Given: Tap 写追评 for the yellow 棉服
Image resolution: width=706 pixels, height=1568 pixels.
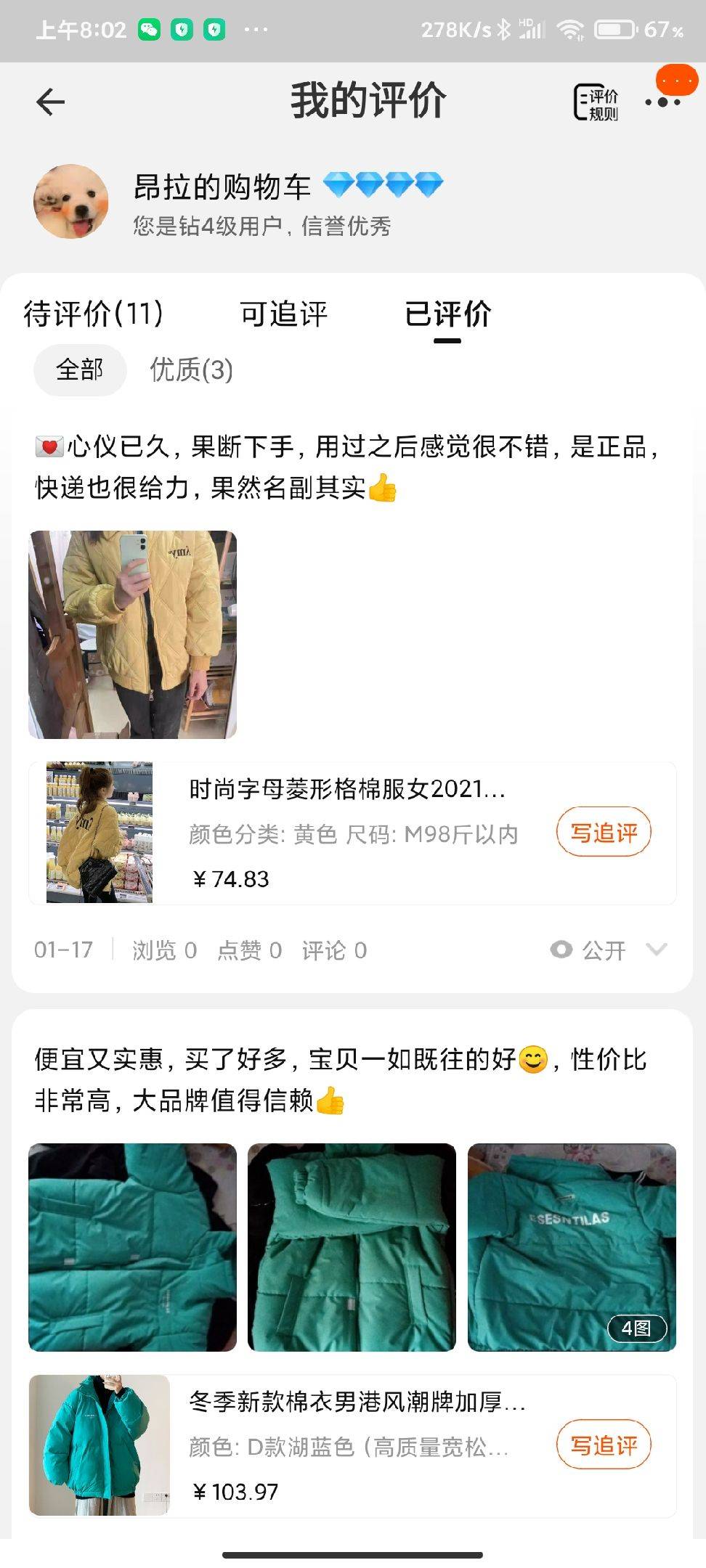Looking at the screenshot, I should (603, 832).
